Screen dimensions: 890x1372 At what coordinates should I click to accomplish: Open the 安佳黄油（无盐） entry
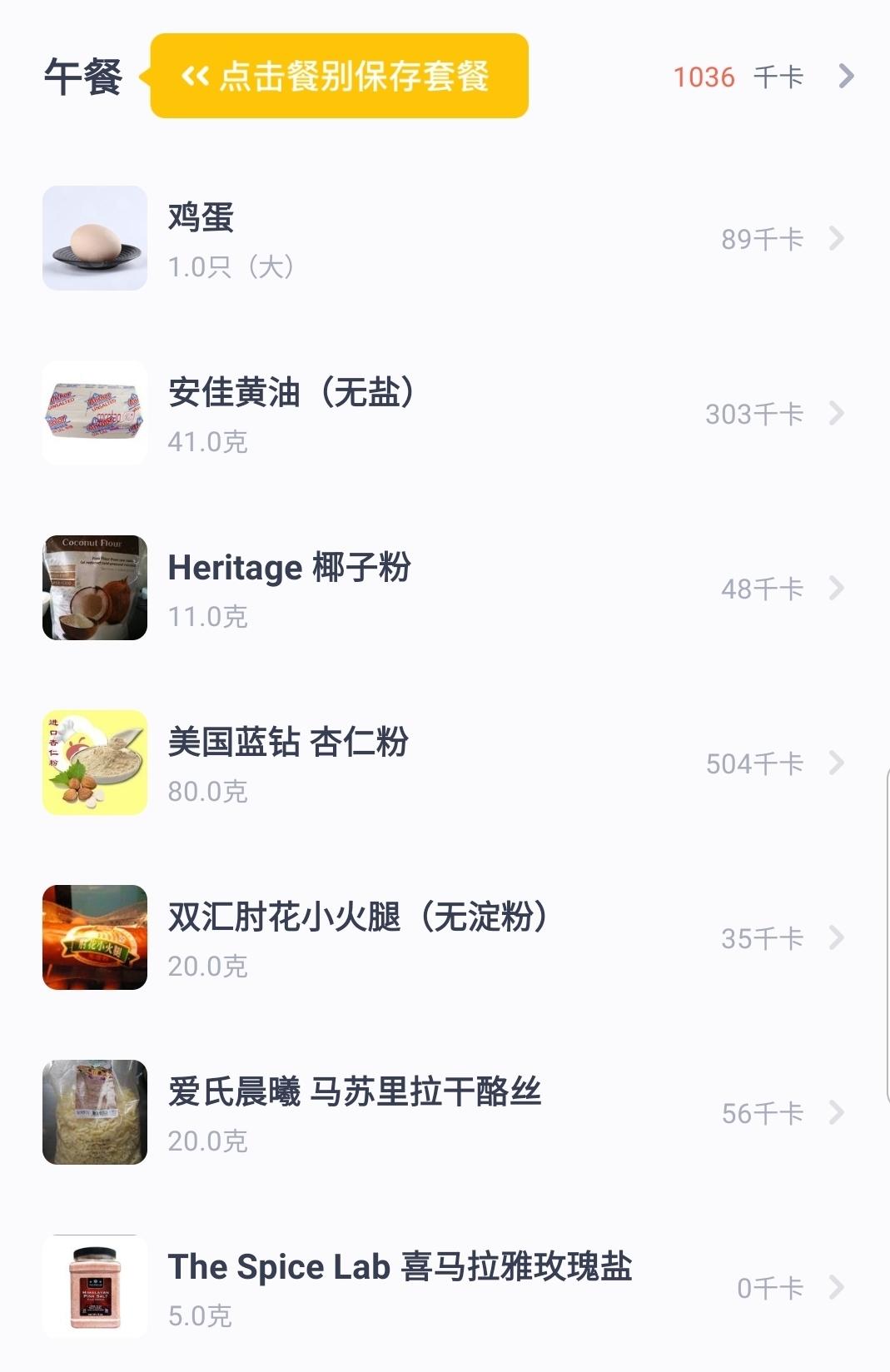[444, 414]
